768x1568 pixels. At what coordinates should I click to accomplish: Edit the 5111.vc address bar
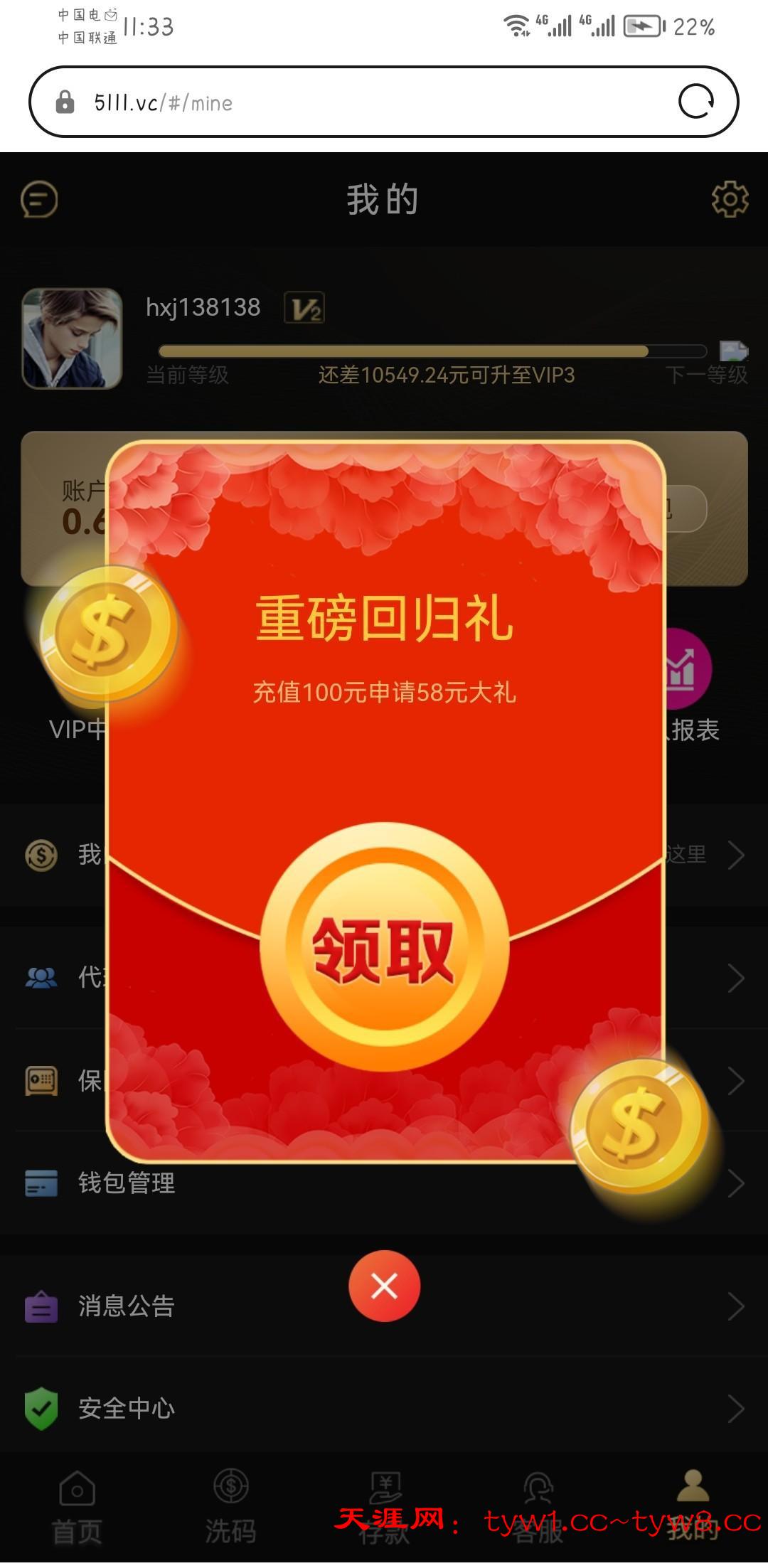(x=356, y=102)
